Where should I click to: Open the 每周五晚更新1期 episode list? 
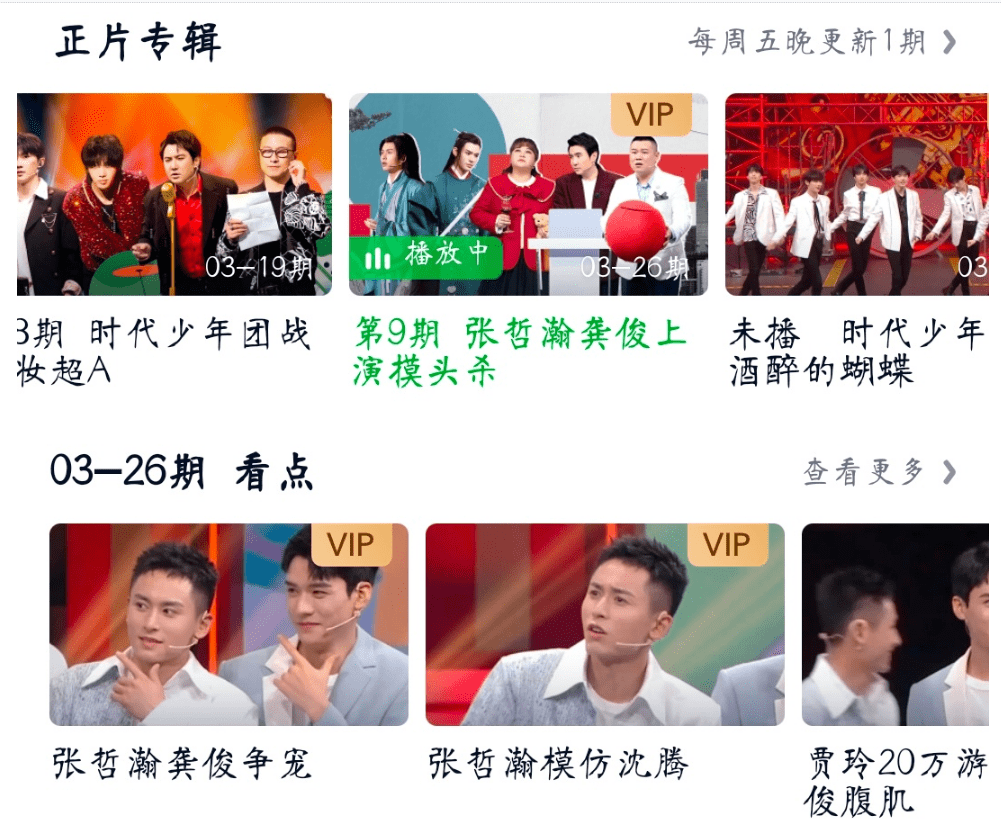tap(822, 42)
